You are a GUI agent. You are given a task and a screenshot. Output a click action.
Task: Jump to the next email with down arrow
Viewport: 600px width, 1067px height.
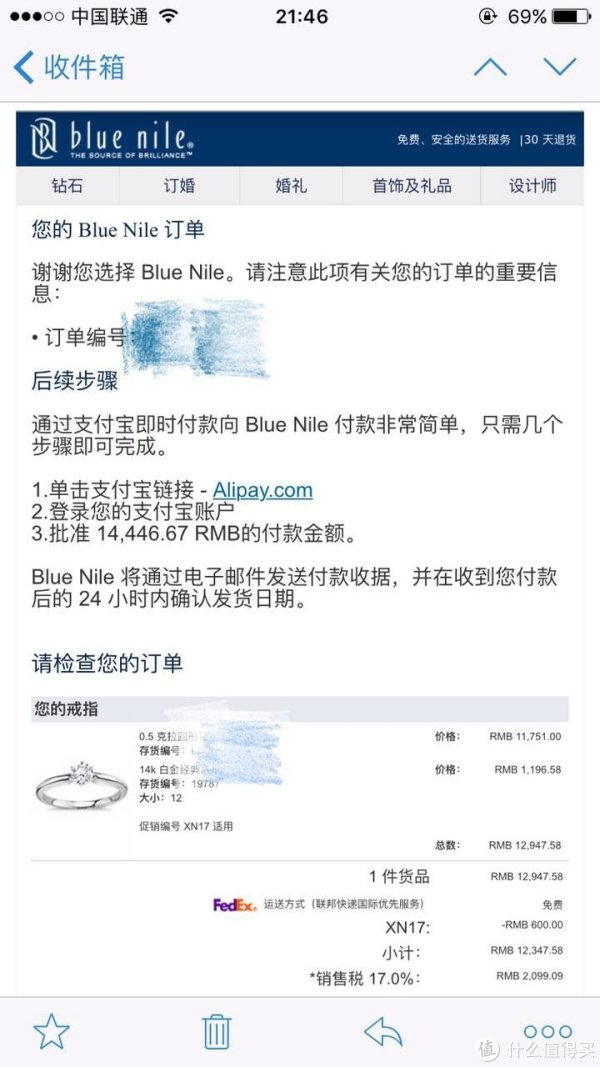pos(559,66)
